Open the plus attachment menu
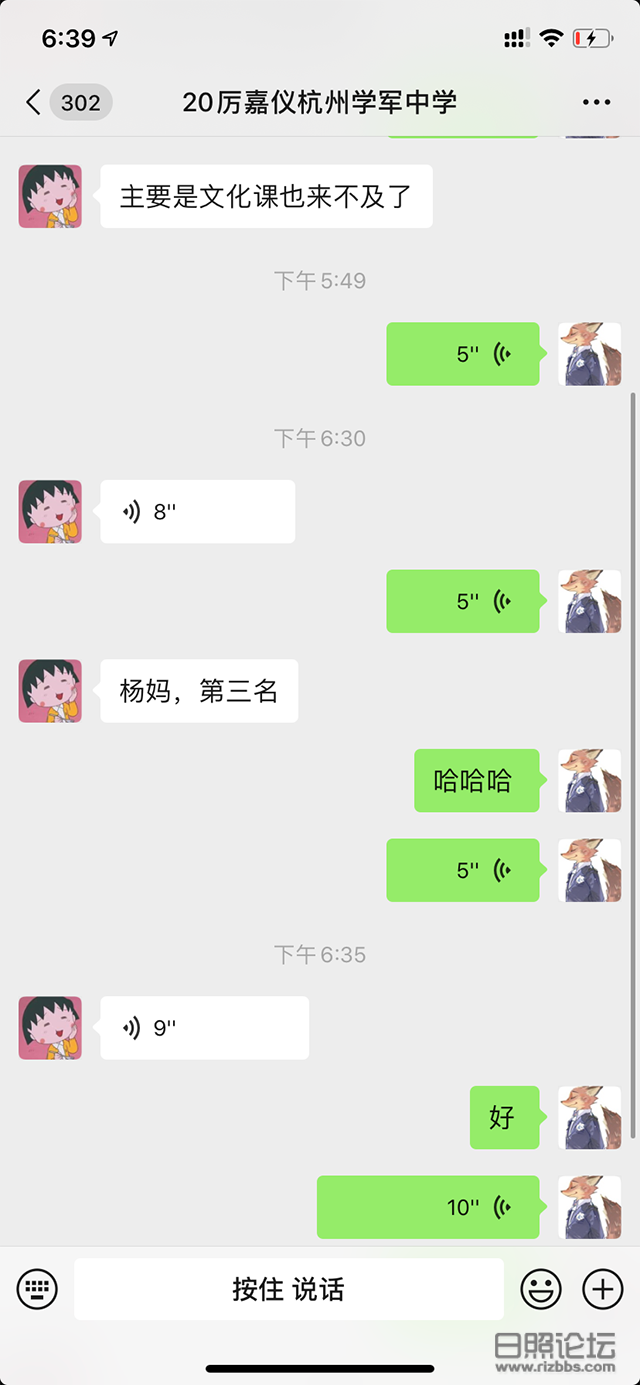Image resolution: width=640 pixels, height=1385 pixels. point(602,1289)
